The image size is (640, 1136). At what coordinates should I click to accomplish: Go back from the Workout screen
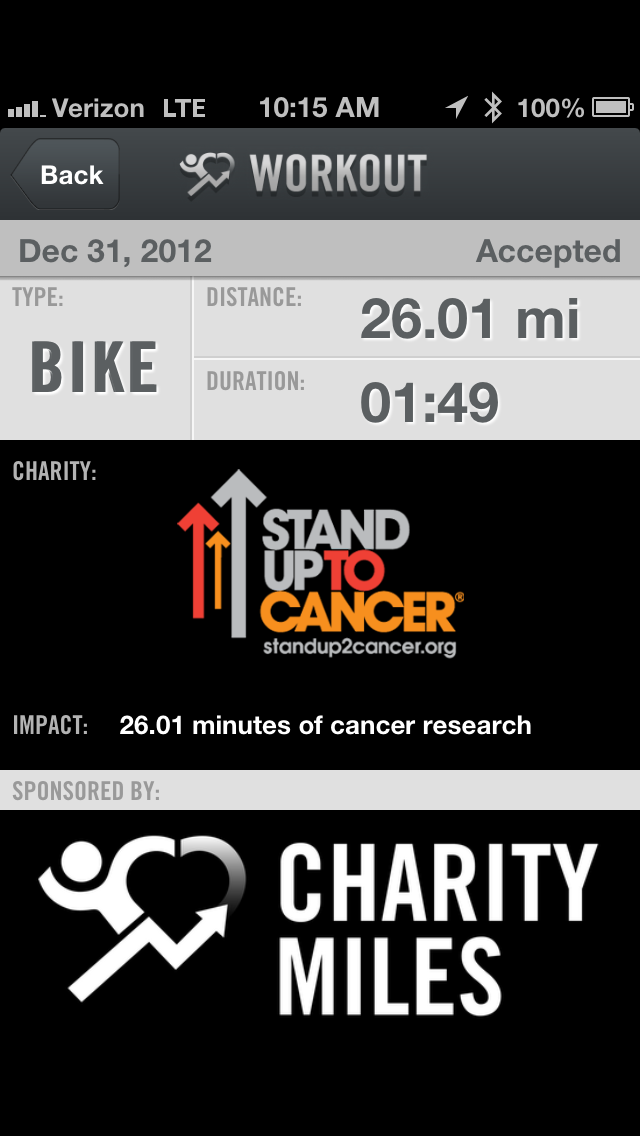pos(66,175)
